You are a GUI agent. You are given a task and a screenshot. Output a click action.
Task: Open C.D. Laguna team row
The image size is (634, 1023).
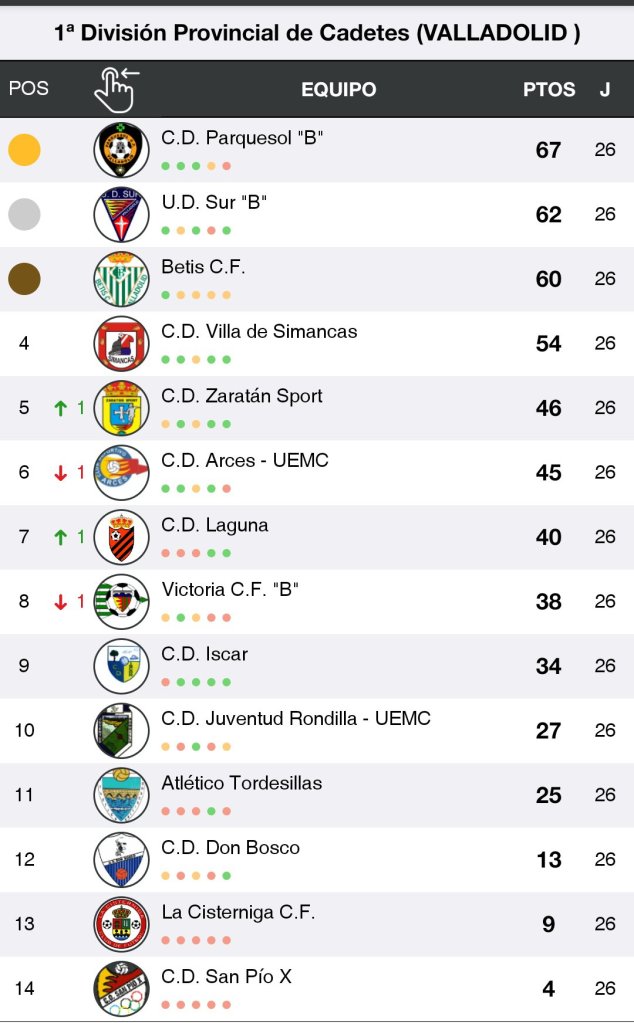click(x=215, y=525)
